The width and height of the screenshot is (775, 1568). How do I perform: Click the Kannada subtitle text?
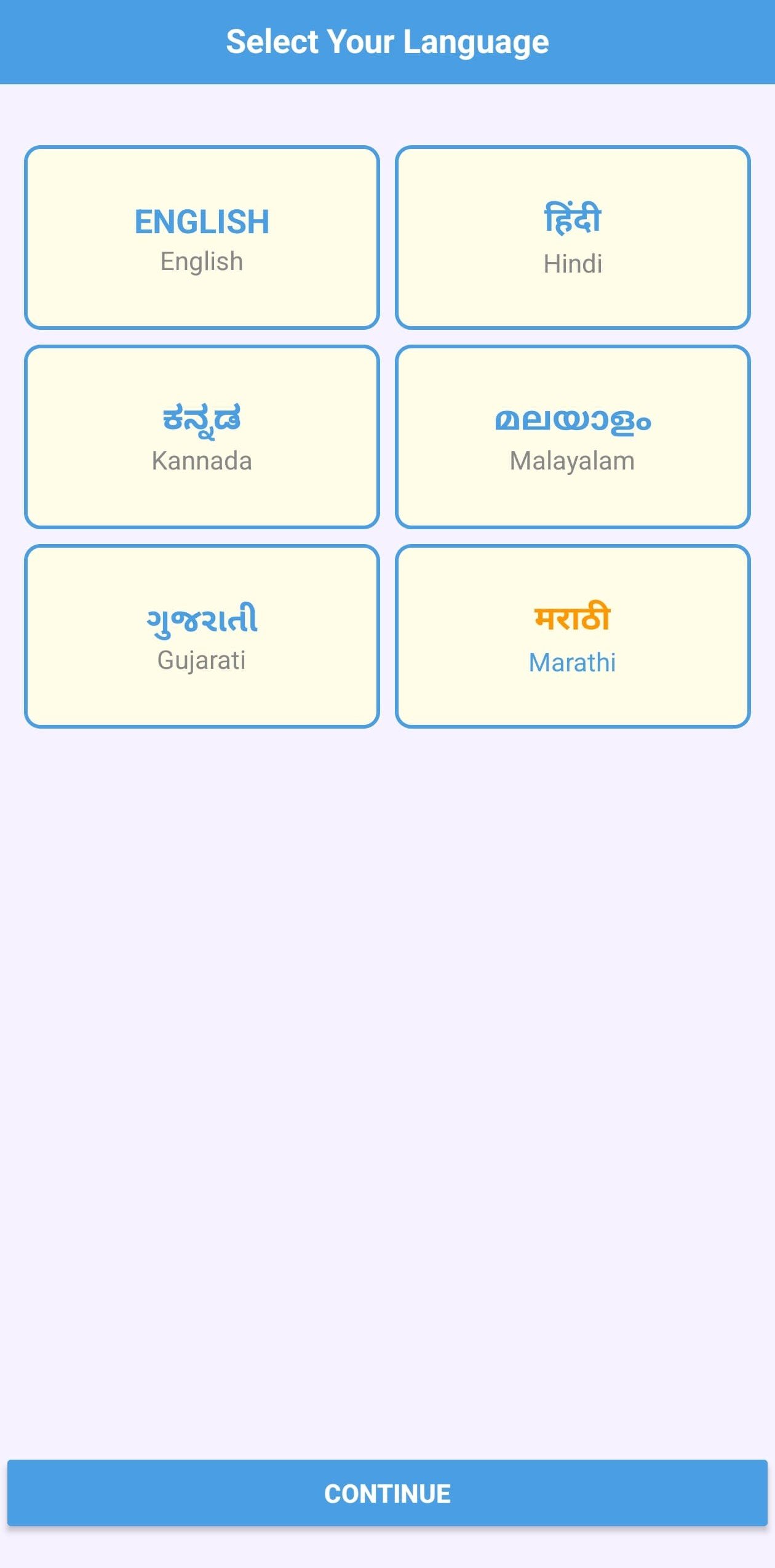pyautogui.click(x=202, y=461)
